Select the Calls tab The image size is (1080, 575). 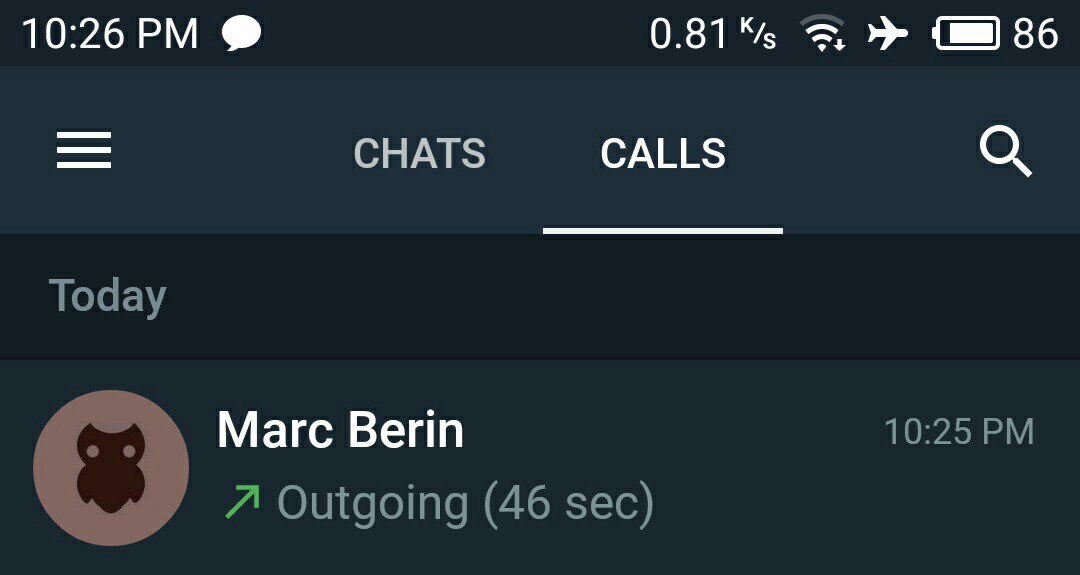click(663, 154)
